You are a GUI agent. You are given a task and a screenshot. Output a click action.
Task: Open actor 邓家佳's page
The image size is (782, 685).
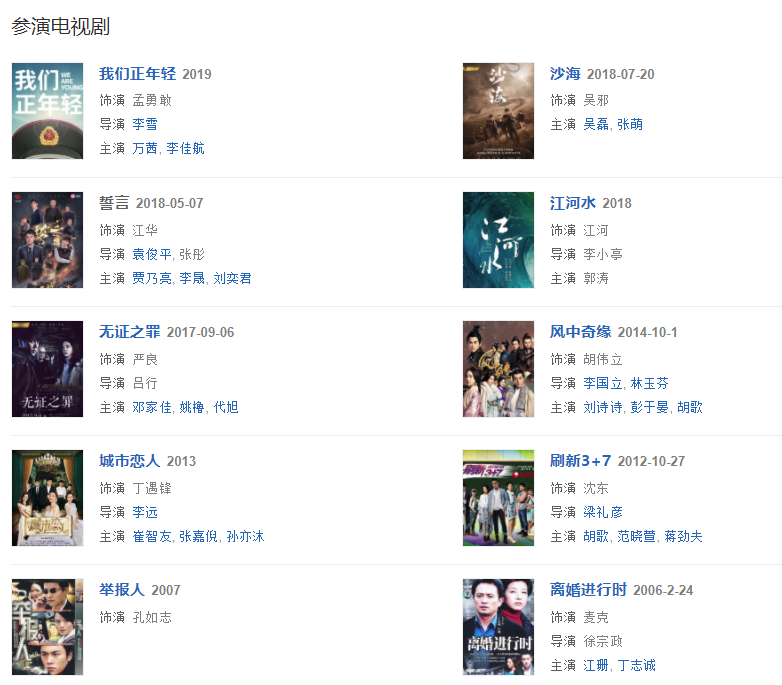click(152, 407)
